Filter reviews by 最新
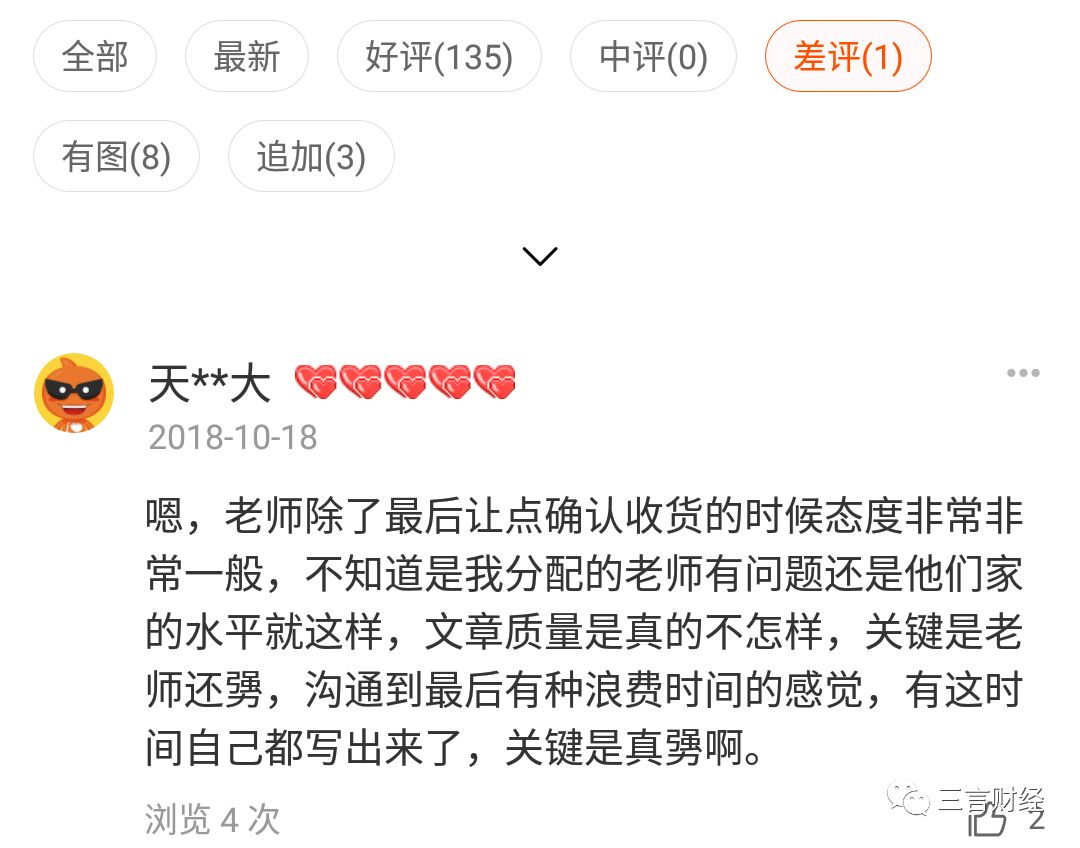Image resolution: width=1080 pixels, height=848 pixels. [247, 57]
